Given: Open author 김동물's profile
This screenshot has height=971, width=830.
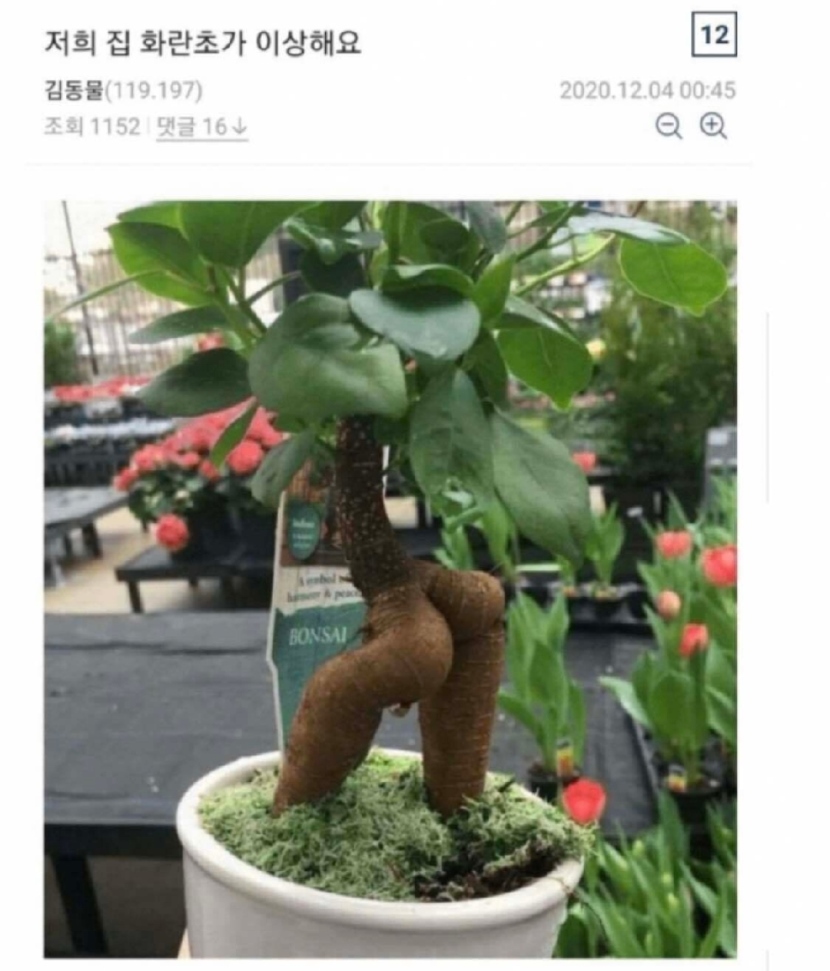Looking at the screenshot, I should [73, 91].
